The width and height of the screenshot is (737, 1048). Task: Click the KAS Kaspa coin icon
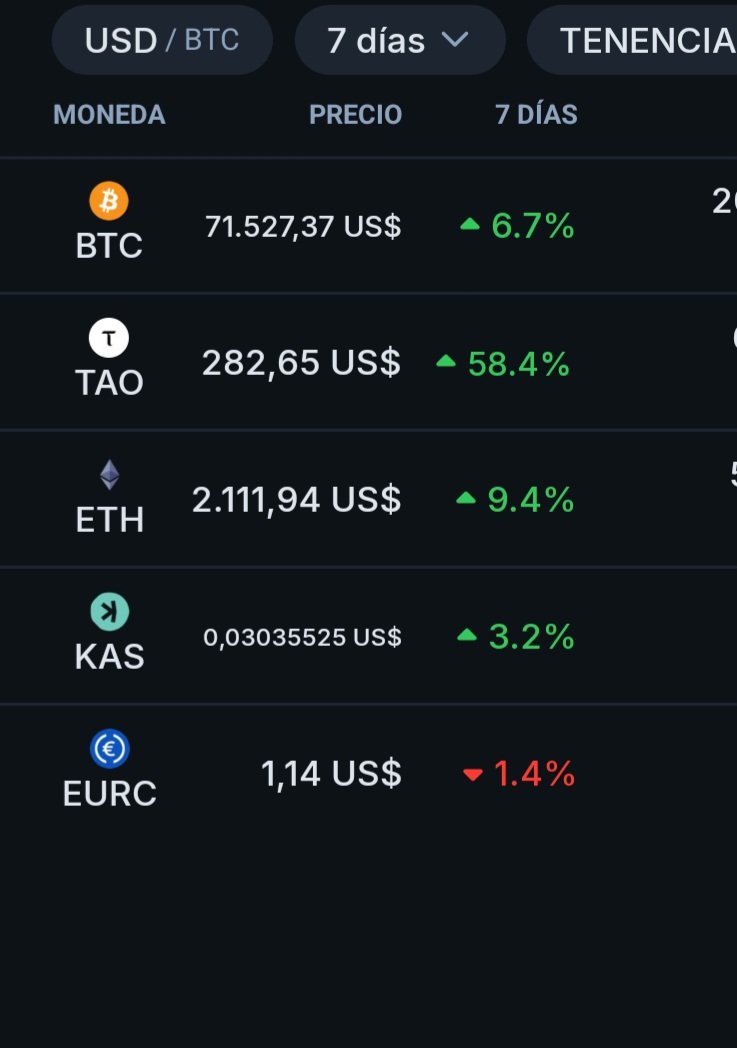(x=110, y=612)
